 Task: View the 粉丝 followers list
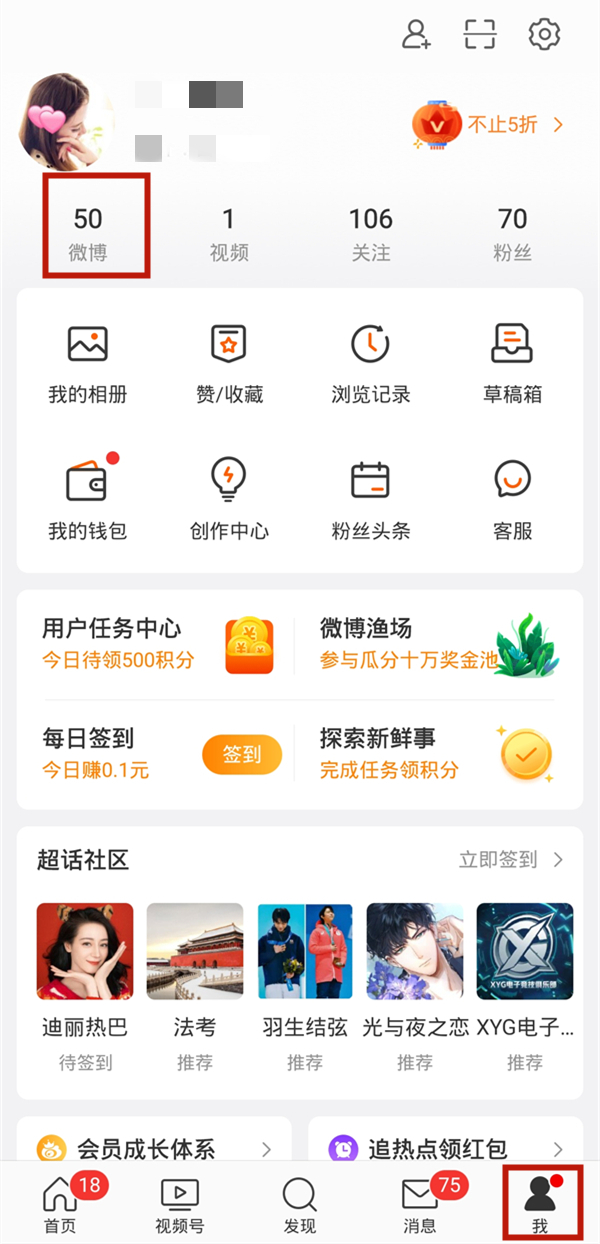[512, 232]
